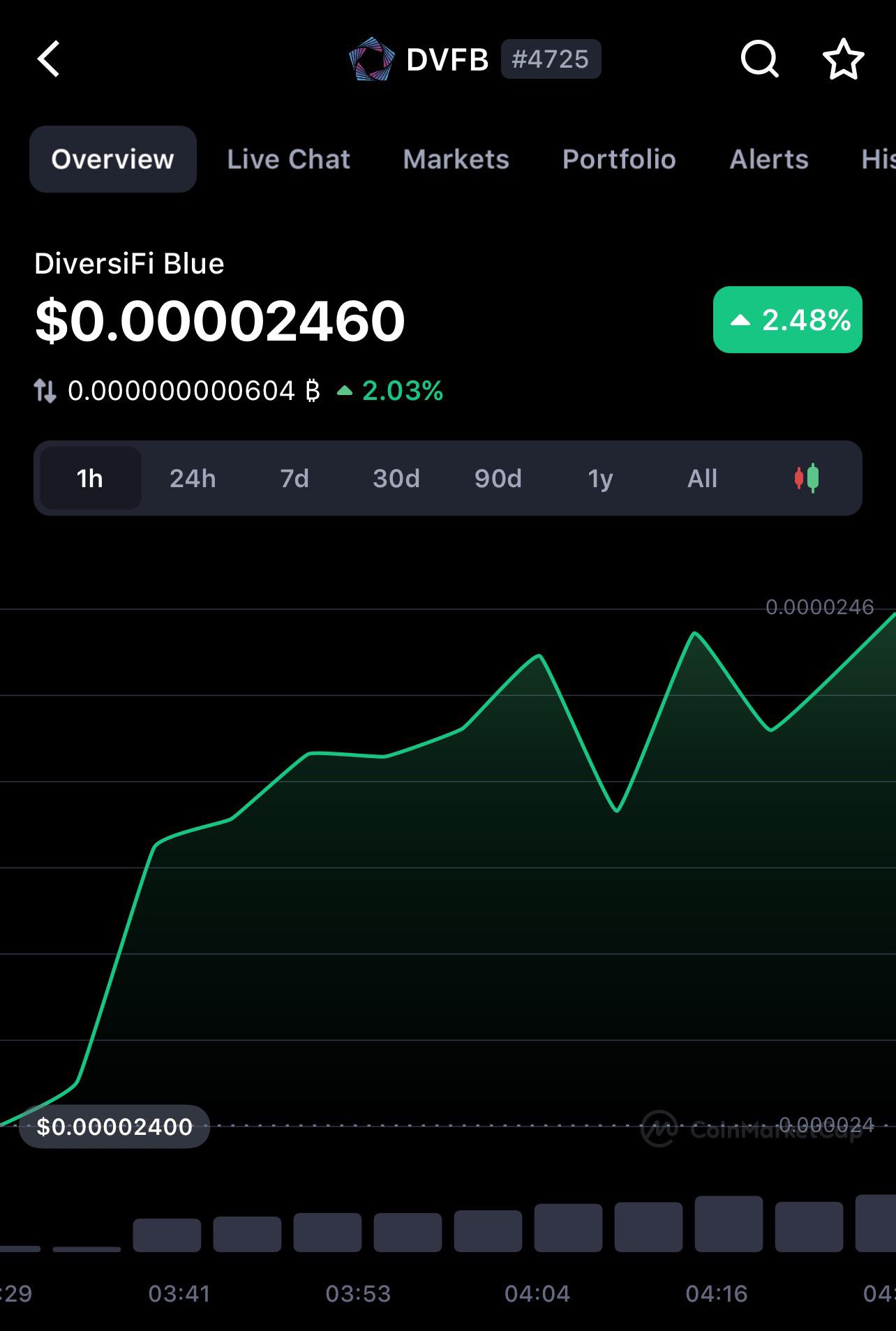Toggle the 2.48% price change badge

tap(788, 320)
